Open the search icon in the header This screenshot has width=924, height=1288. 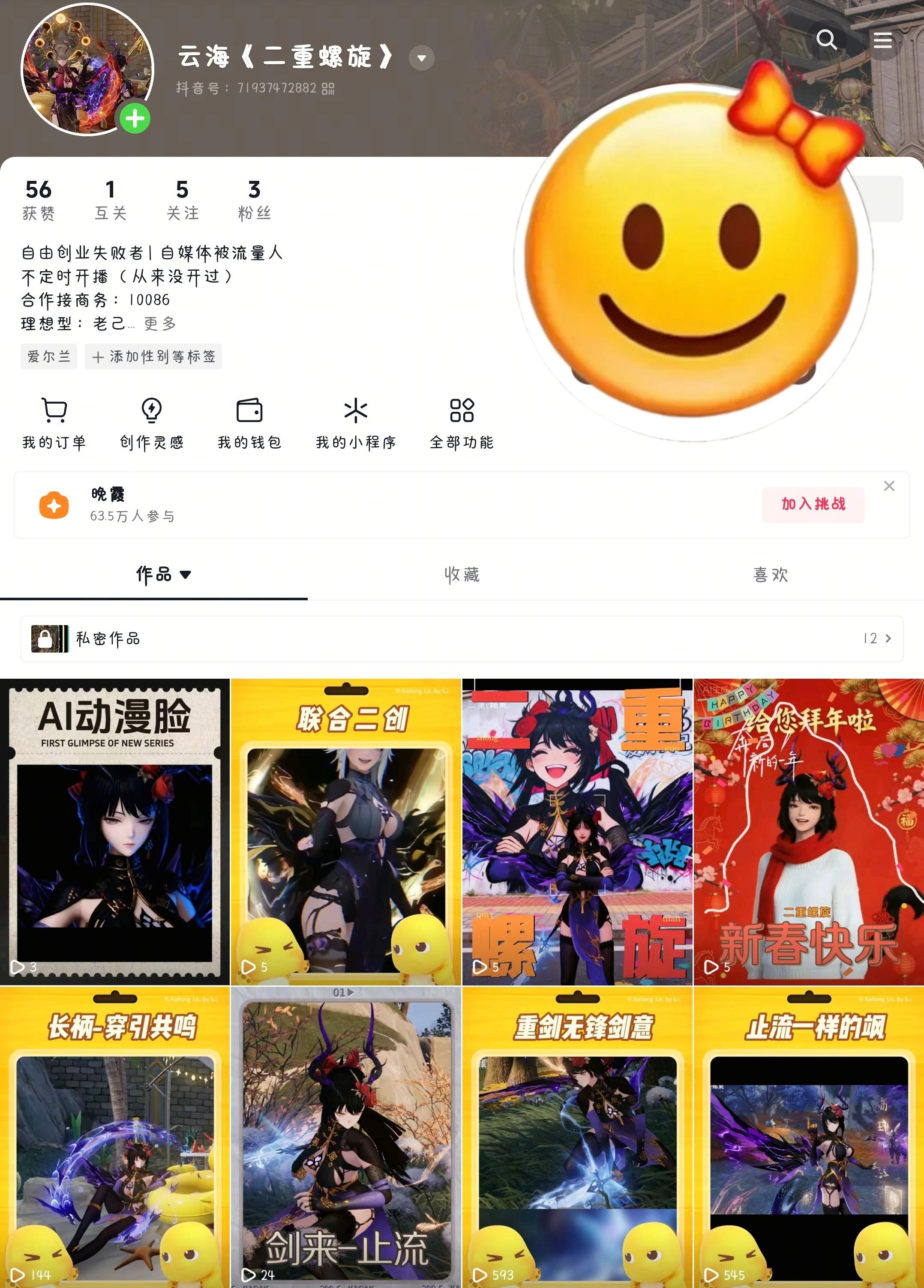(826, 40)
